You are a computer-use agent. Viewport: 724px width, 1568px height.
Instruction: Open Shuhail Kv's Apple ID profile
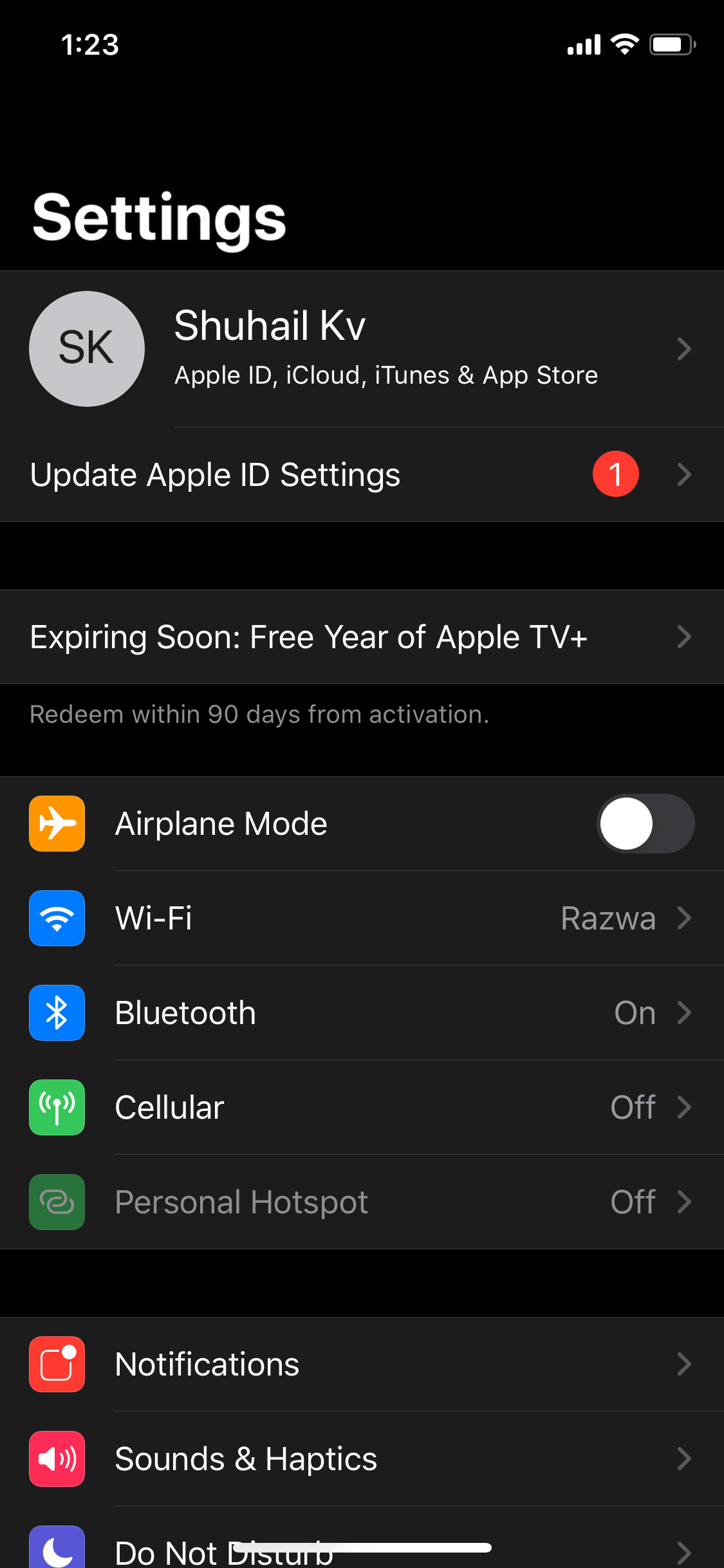point(360,348)
